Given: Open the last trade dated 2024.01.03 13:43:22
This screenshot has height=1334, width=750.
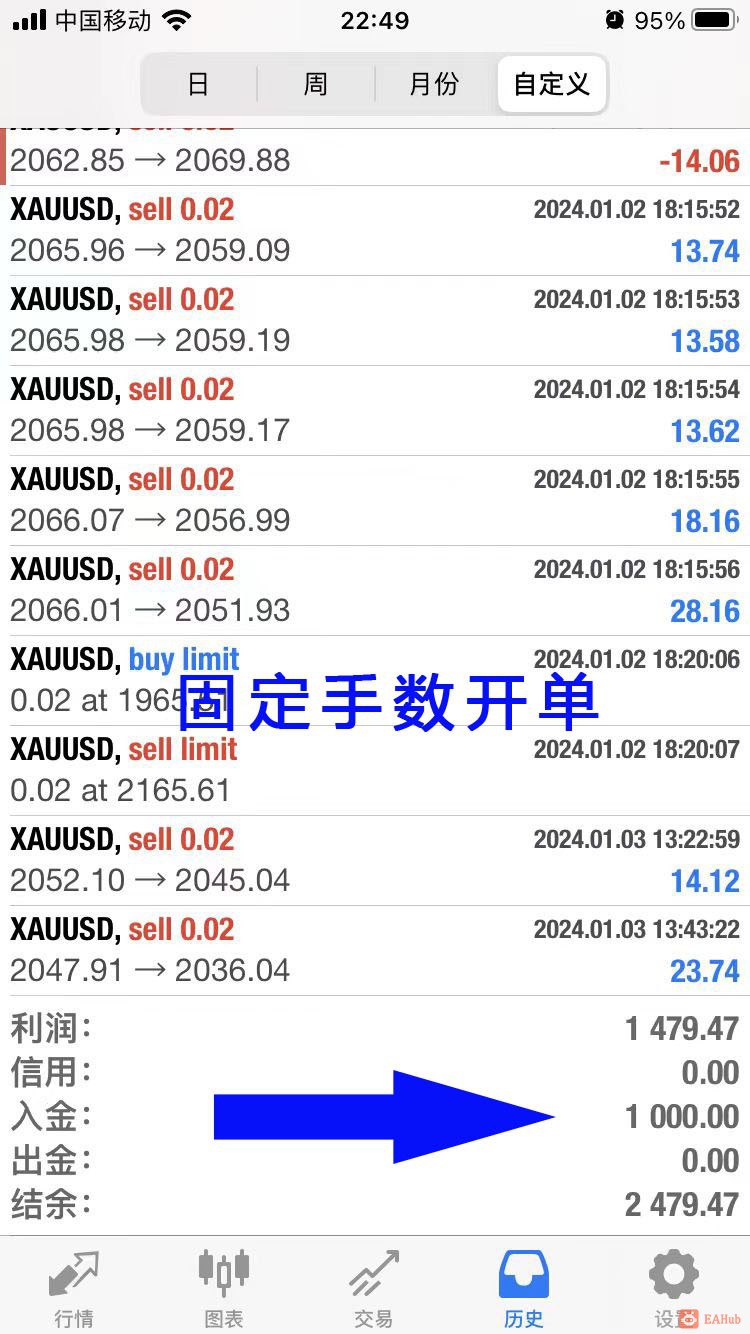Looking at the screenshot, I should [x=375, y=950].
